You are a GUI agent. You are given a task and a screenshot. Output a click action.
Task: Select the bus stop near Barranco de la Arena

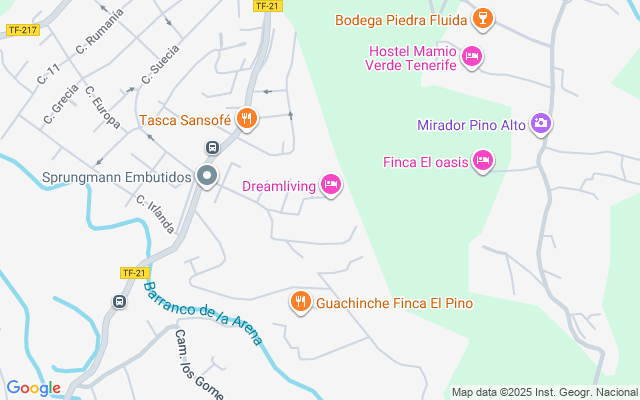(x=119, y=302)
